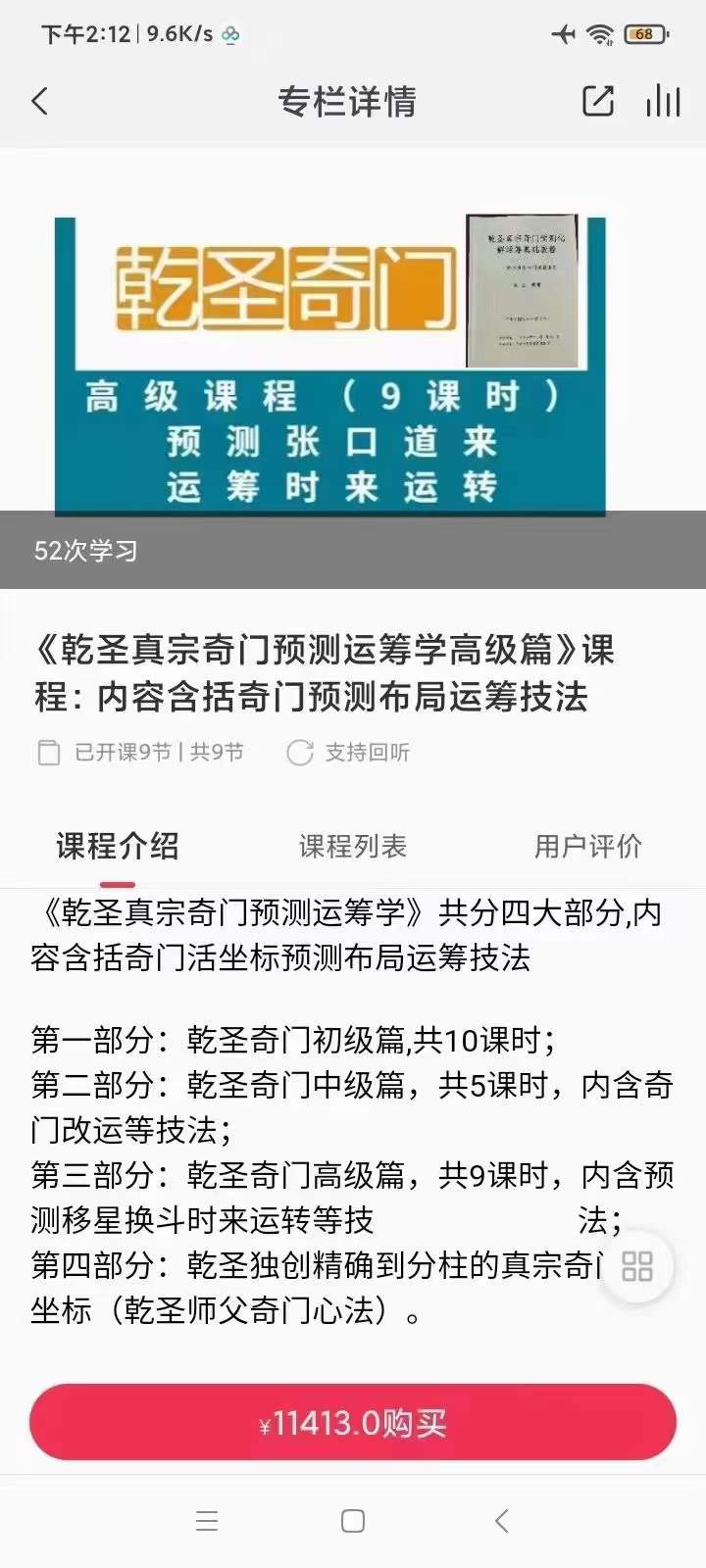The image size is (706, 1568).
Task: Open recent apps from navigation bar
Action: click(207, 1521)
